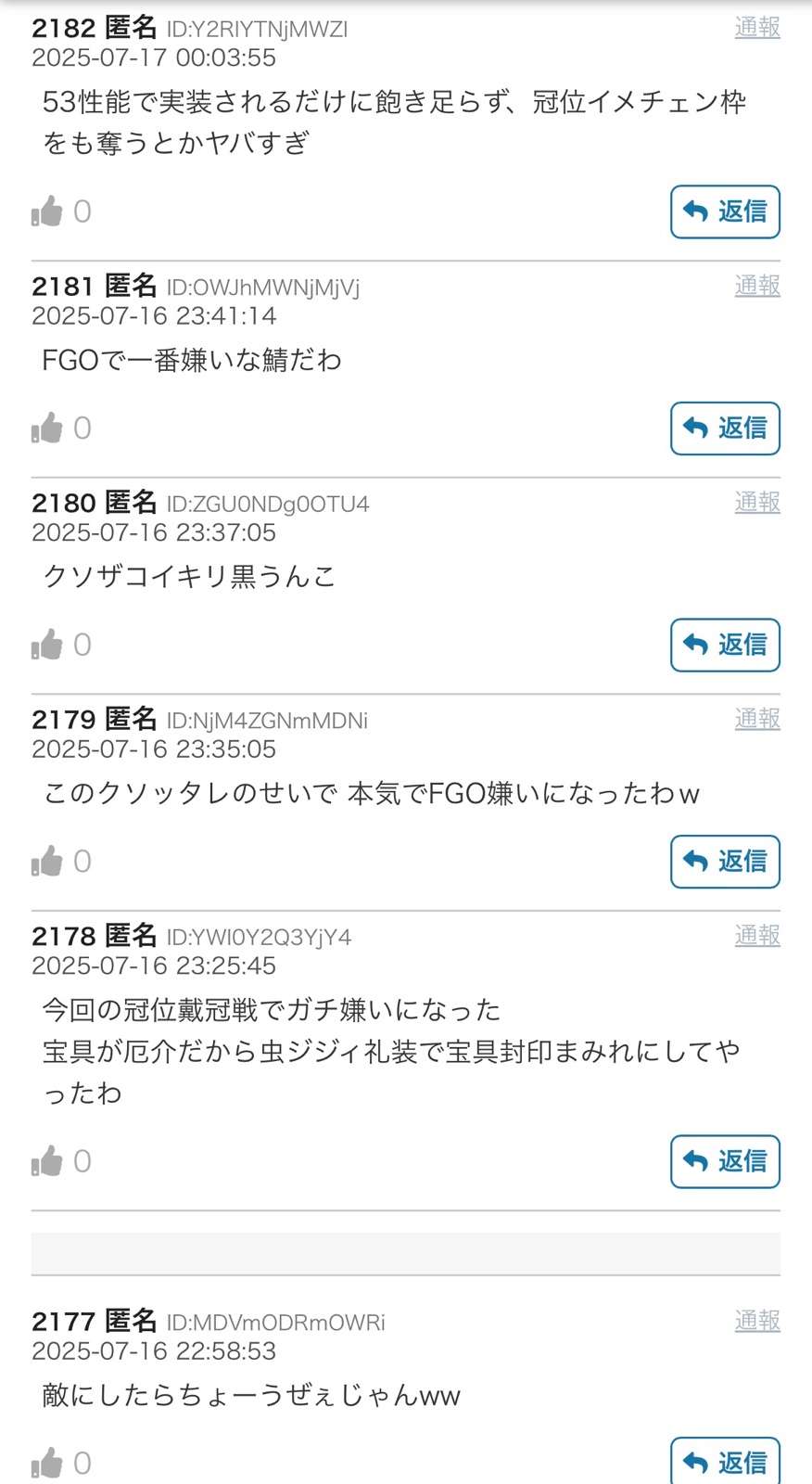This screenshot has height=1484, width=812.
Task: Reply to comment 2178
Action: pyautogui.click(x=725, y=1161)
